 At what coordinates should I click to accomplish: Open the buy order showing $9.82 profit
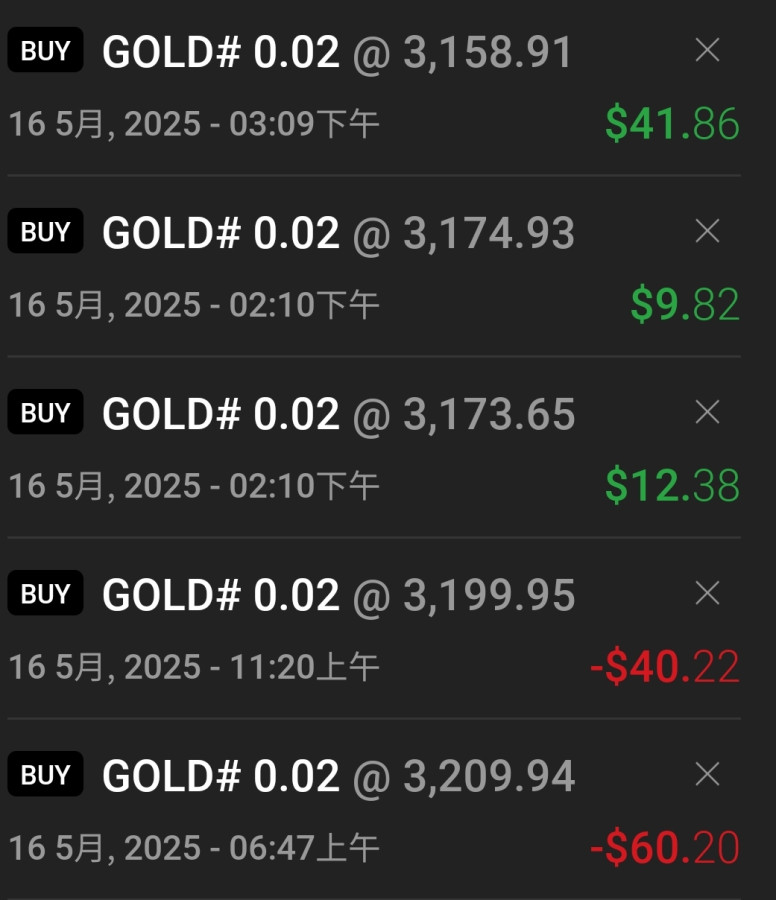pos(340,266)
